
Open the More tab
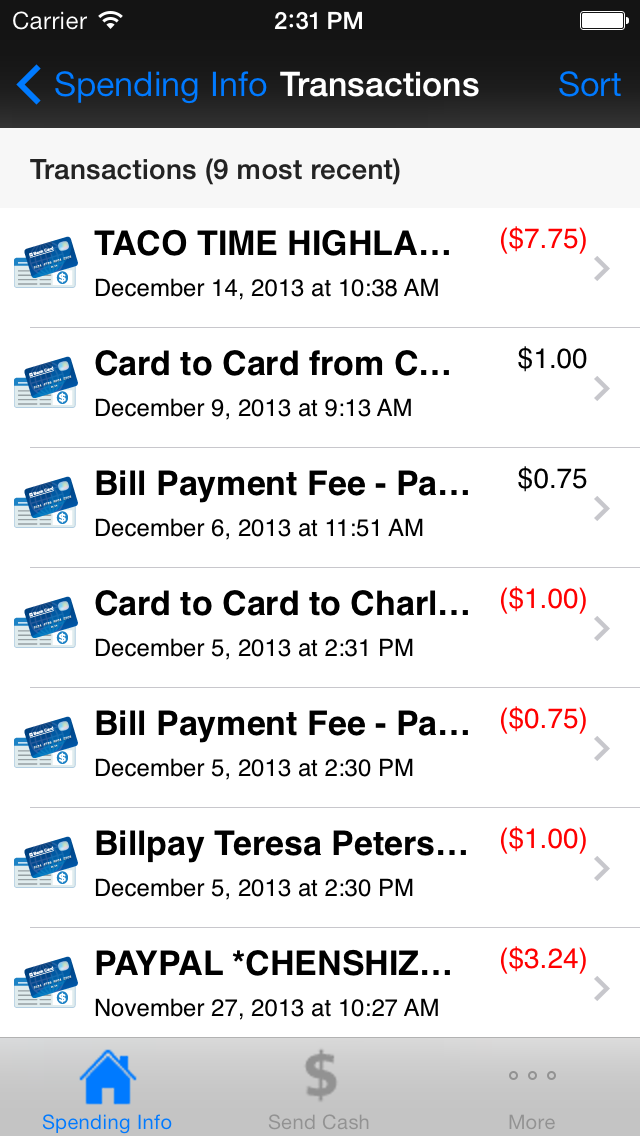point(531,1089)
